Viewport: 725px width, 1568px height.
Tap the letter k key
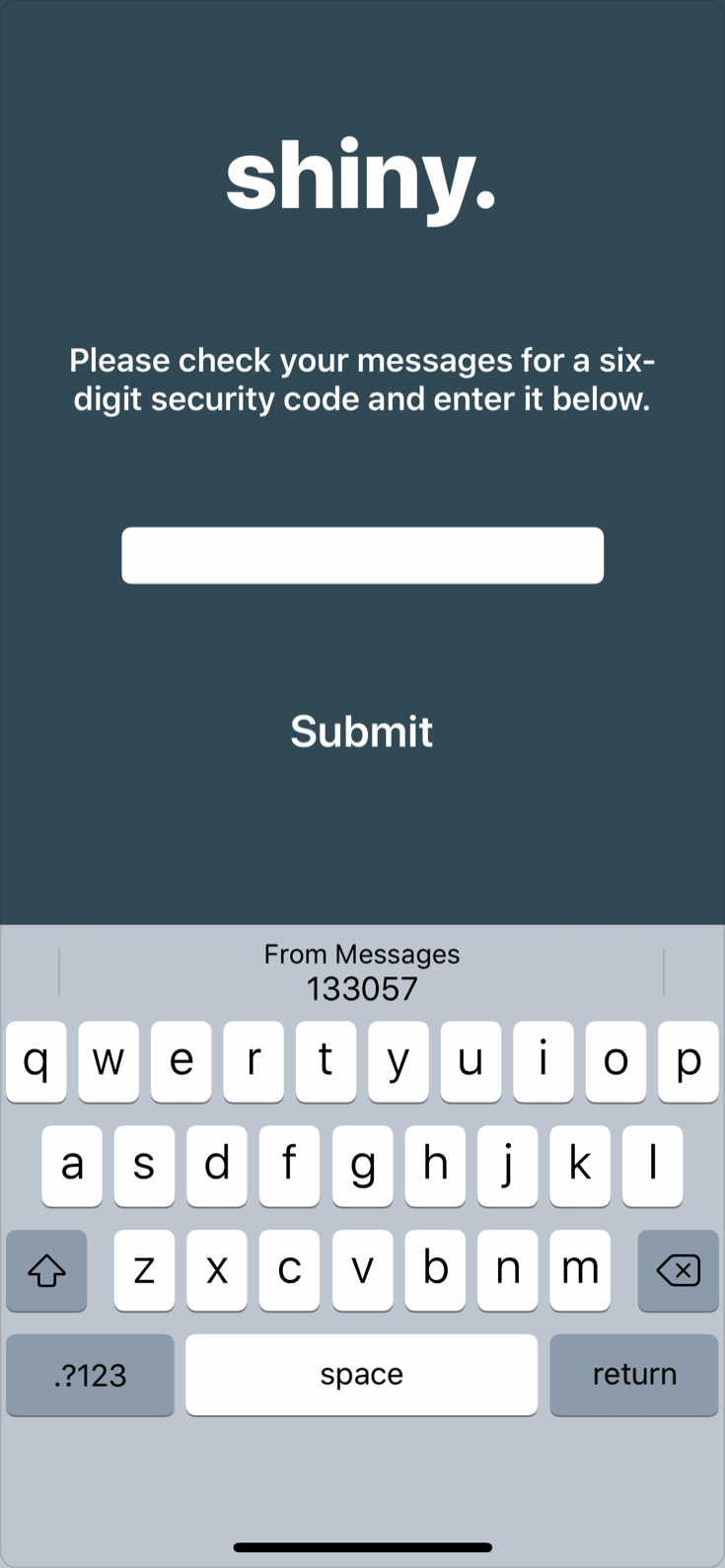580,1165
